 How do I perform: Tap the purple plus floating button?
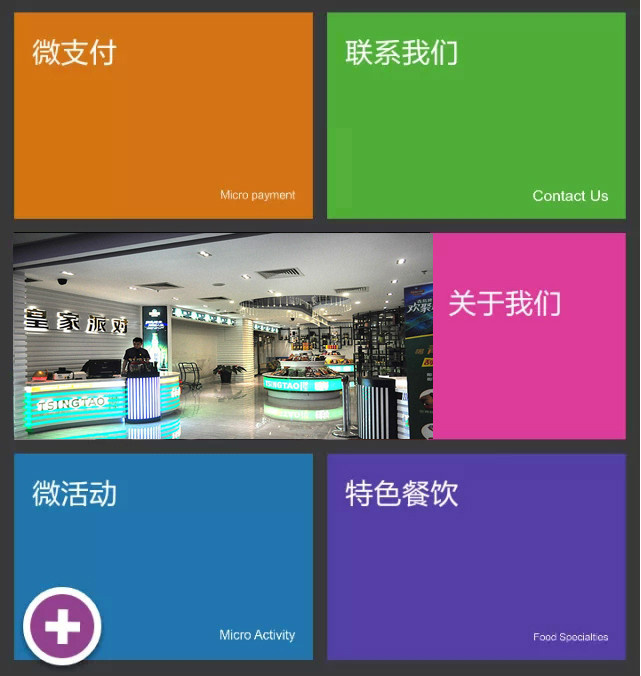62,626
